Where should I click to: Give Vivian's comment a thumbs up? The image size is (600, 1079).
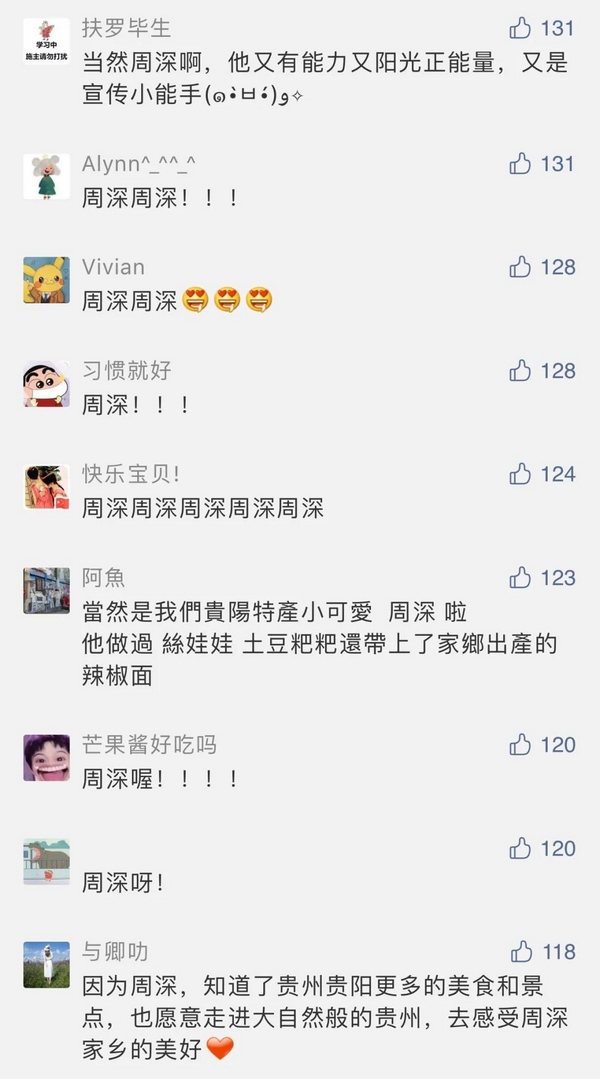[520, 267]
